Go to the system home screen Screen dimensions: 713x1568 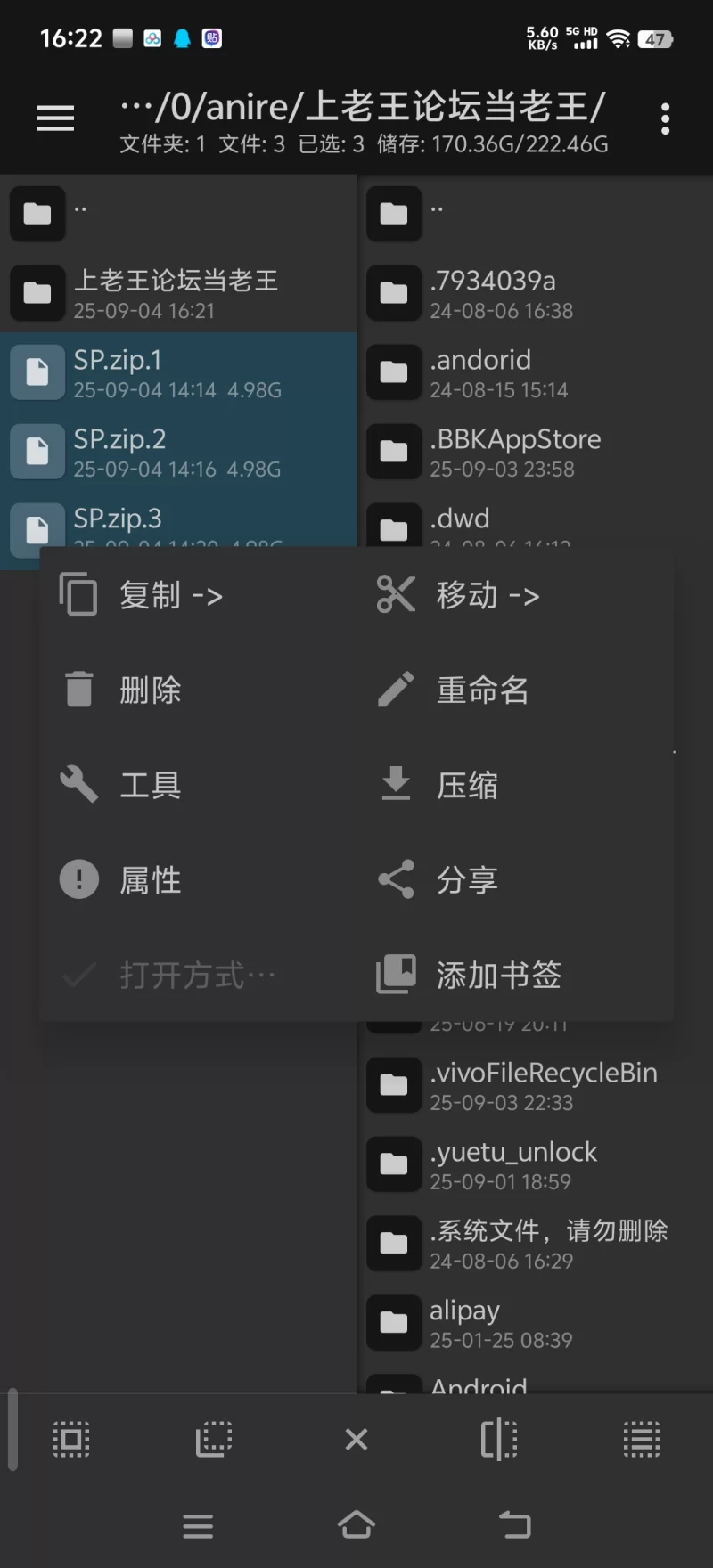(x=356, y=1525)
